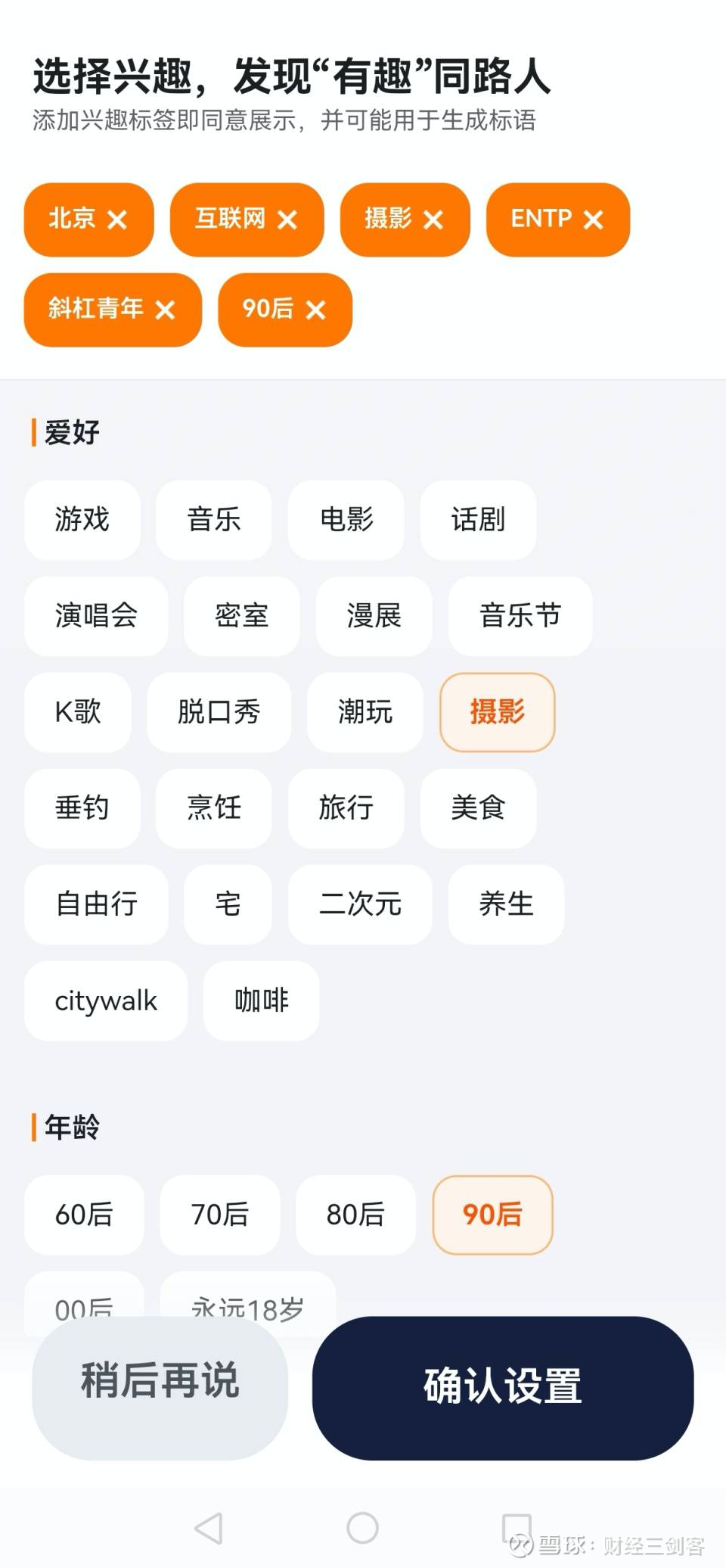The width and height of the screenshot is (726, 1568).
Task: Select the 脱口秀 chip
Action: point(219,712)
